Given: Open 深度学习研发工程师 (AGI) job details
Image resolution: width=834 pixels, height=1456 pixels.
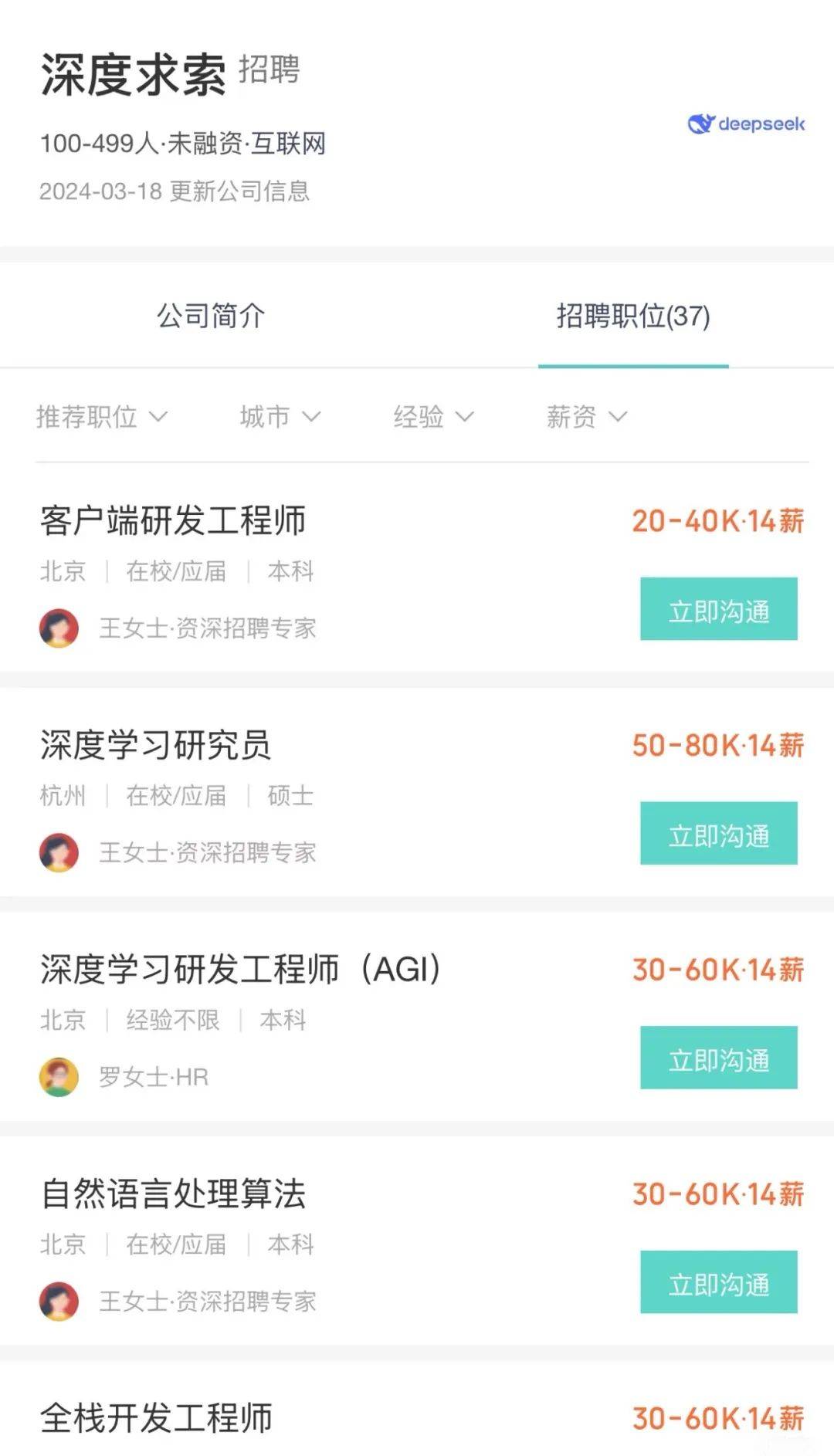Looking at the screenshot, I should [x=241, y=970].
